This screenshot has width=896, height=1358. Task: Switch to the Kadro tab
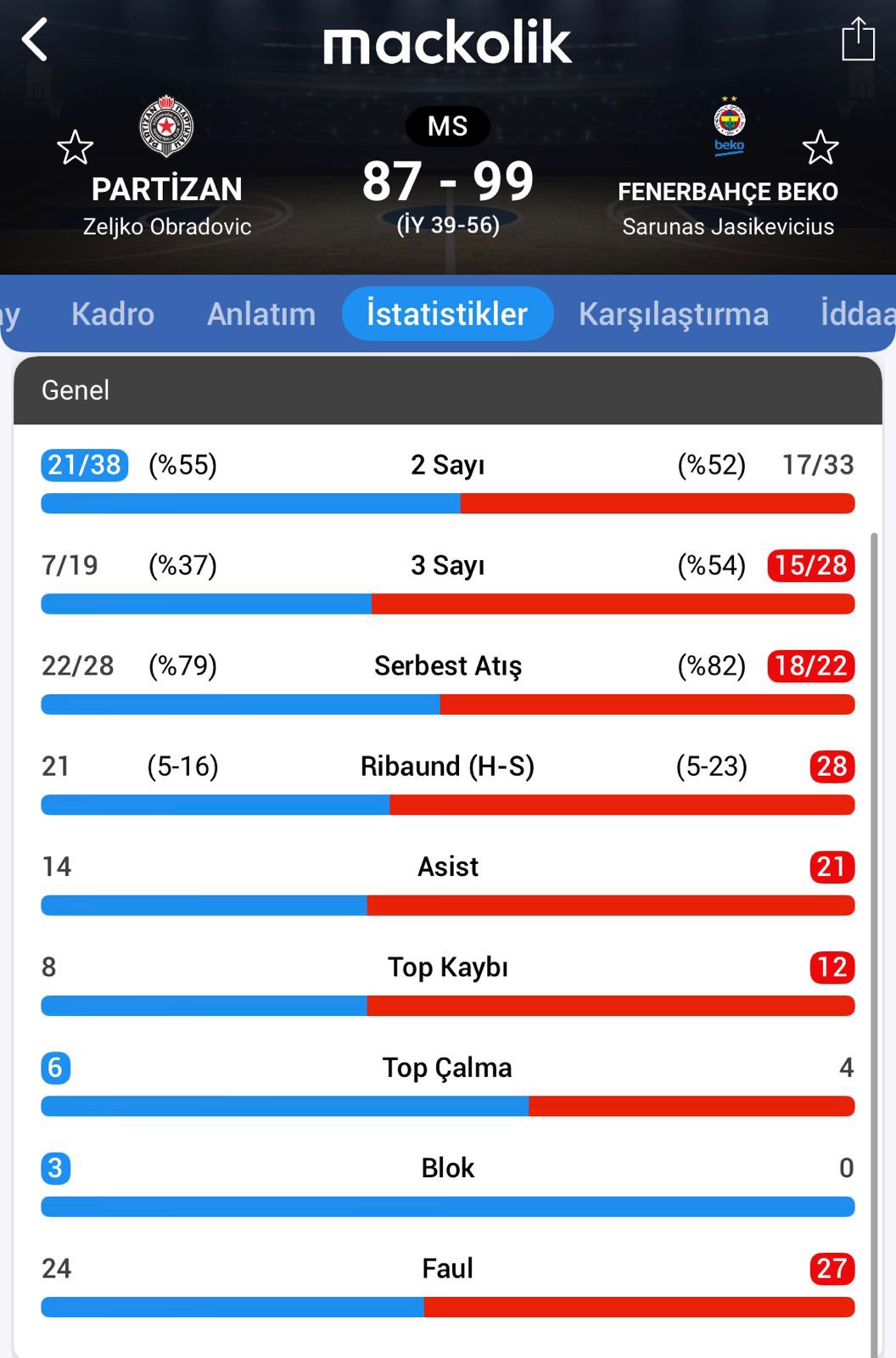point(113,314)
